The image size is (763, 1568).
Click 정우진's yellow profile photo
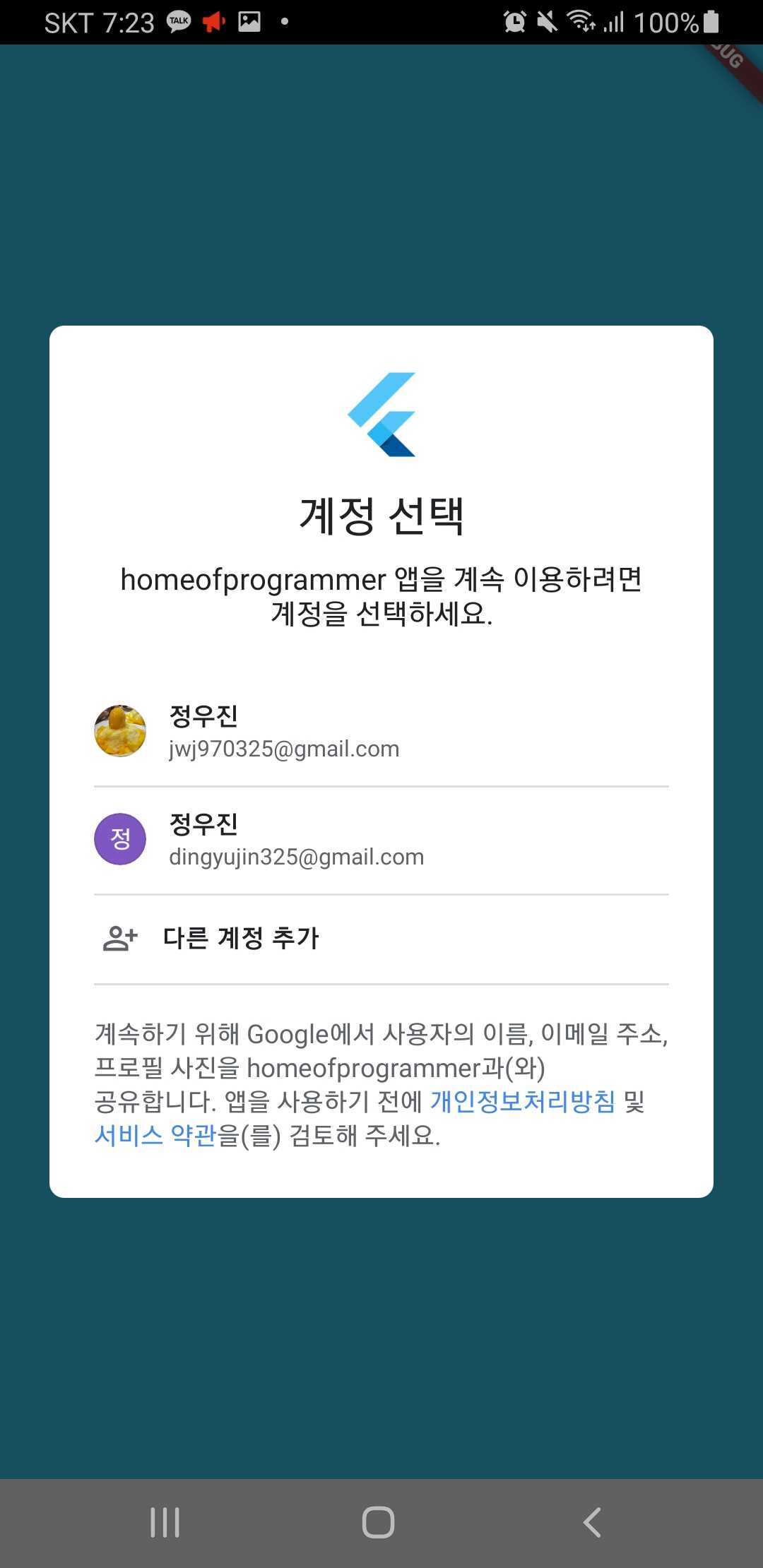click(120, 731)
